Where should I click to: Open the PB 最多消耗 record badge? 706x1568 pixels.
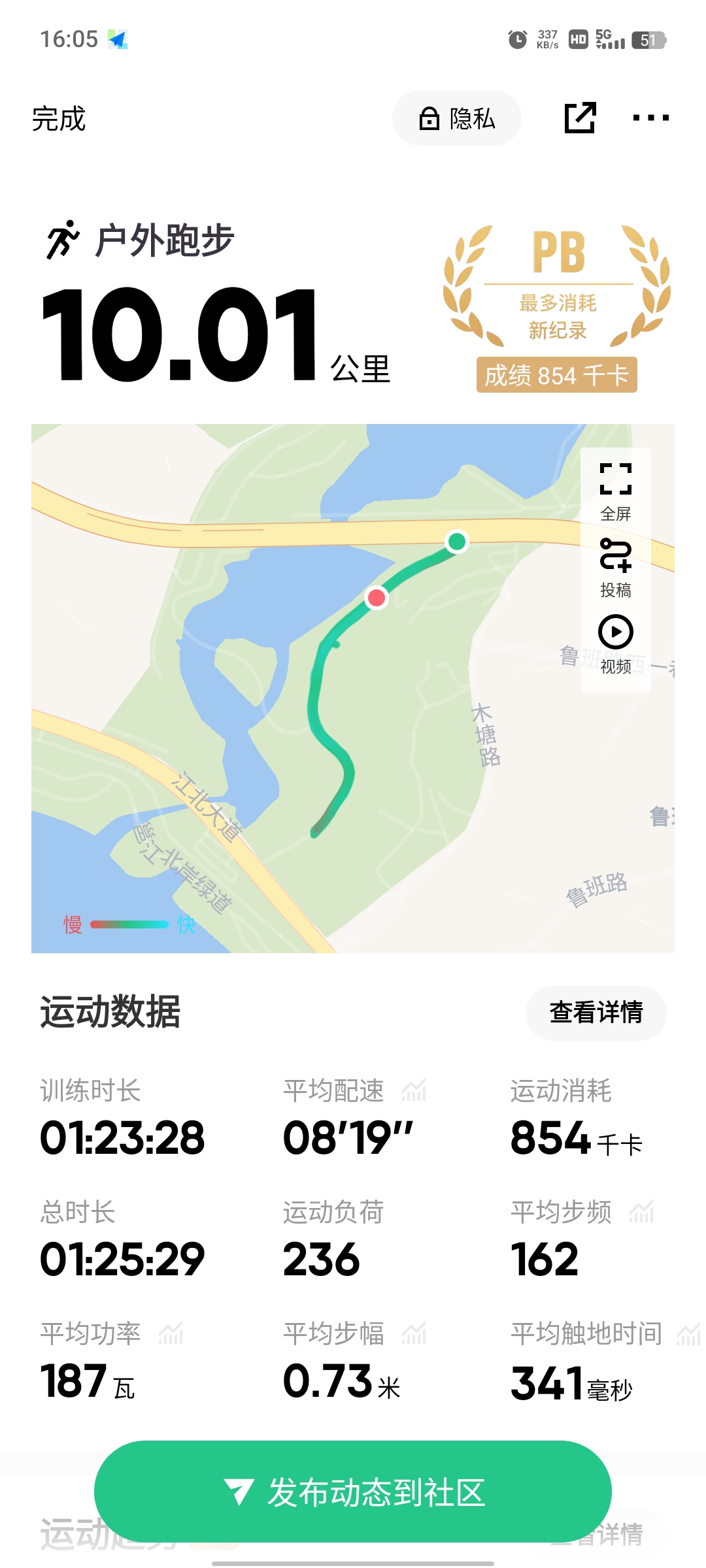click(x=557, y=307)
